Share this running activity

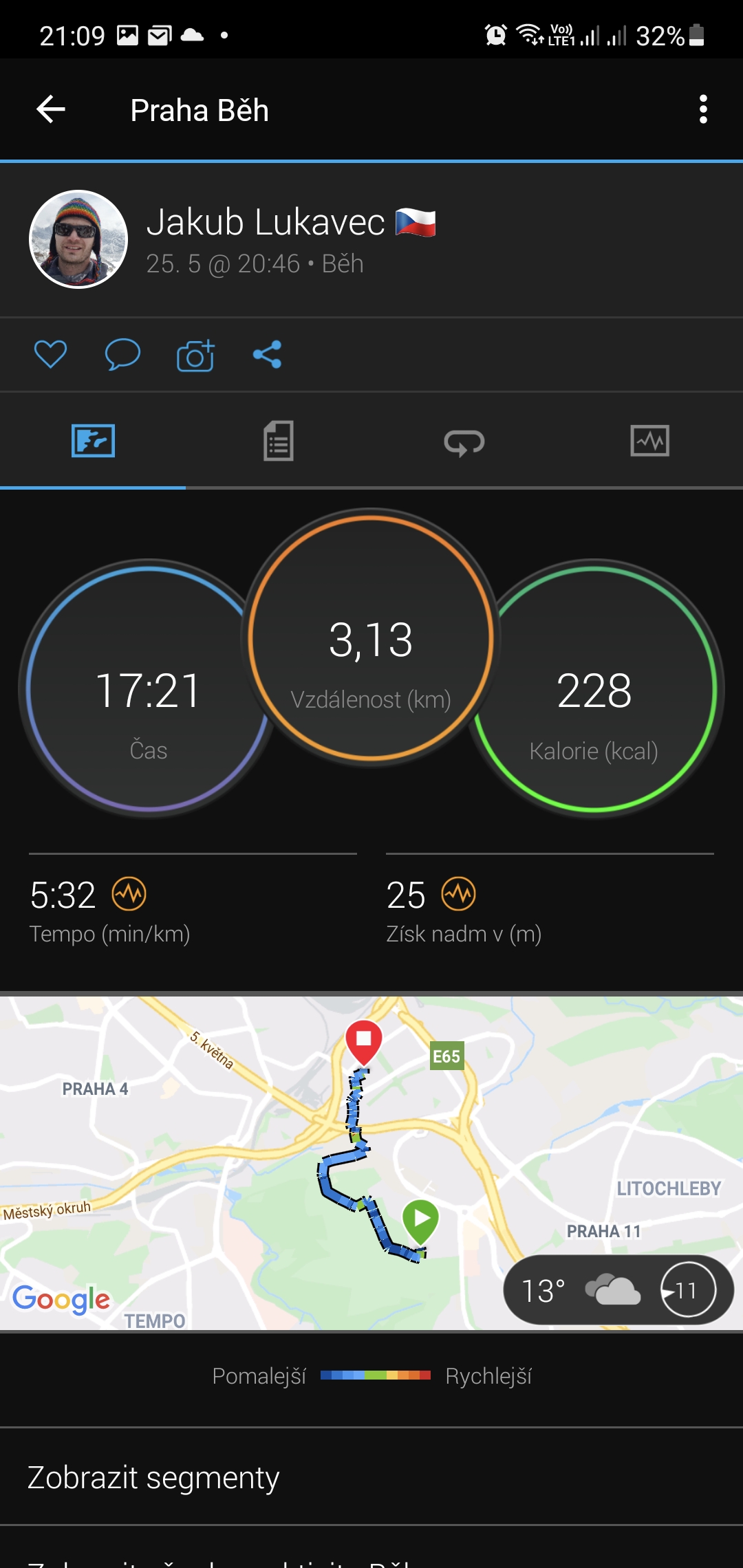267,355
